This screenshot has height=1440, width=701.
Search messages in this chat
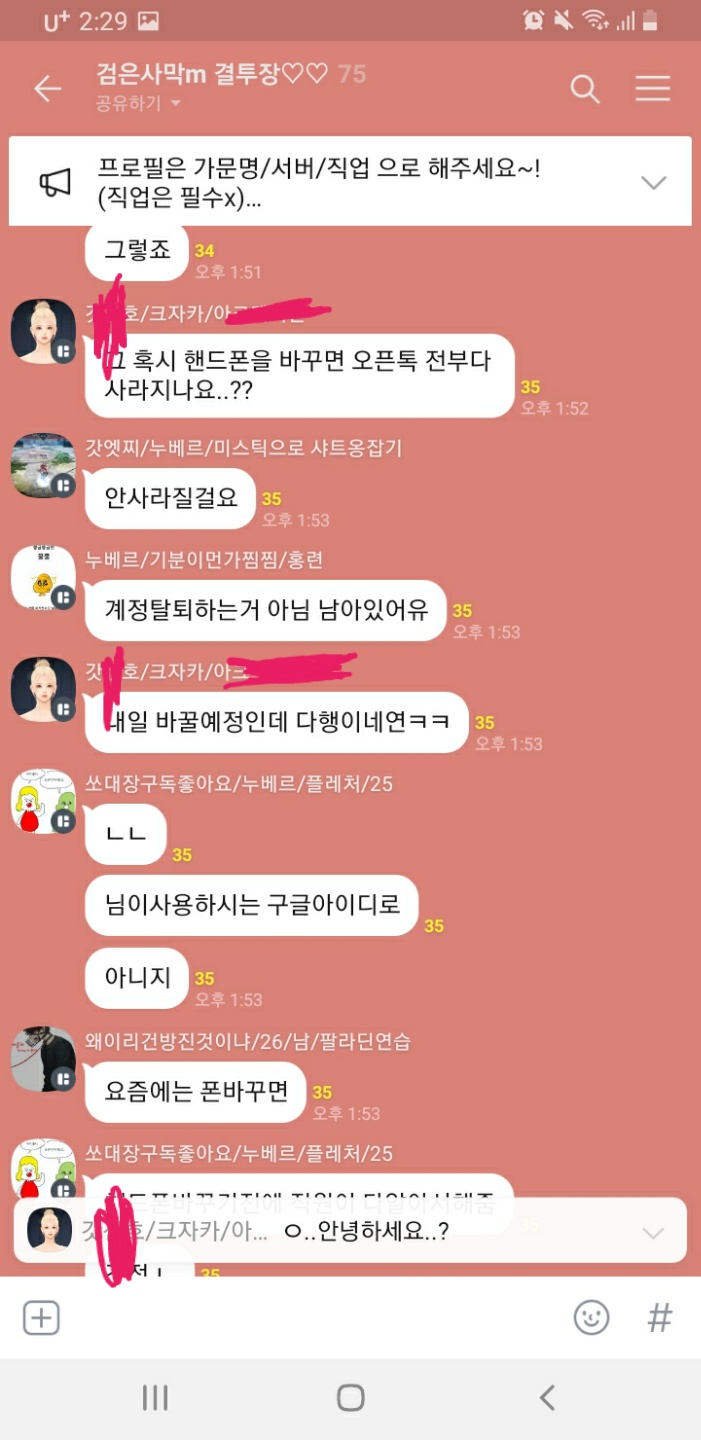585,89
